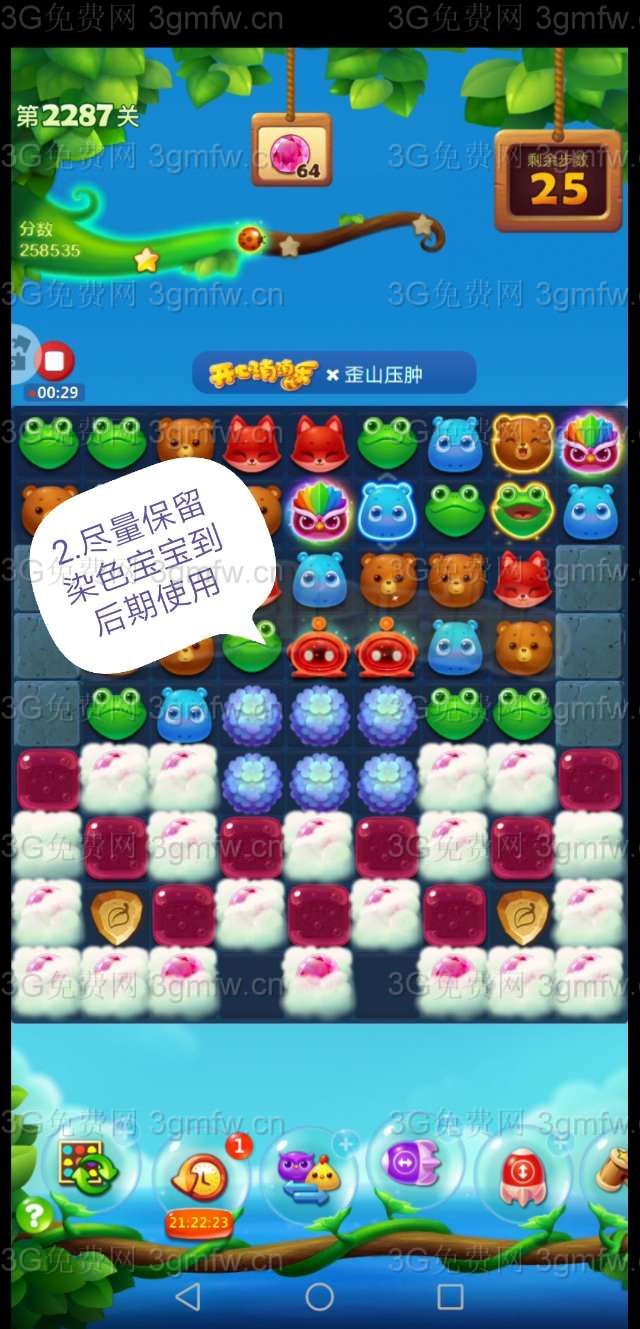Tap the system back button

click(187, 1296)
